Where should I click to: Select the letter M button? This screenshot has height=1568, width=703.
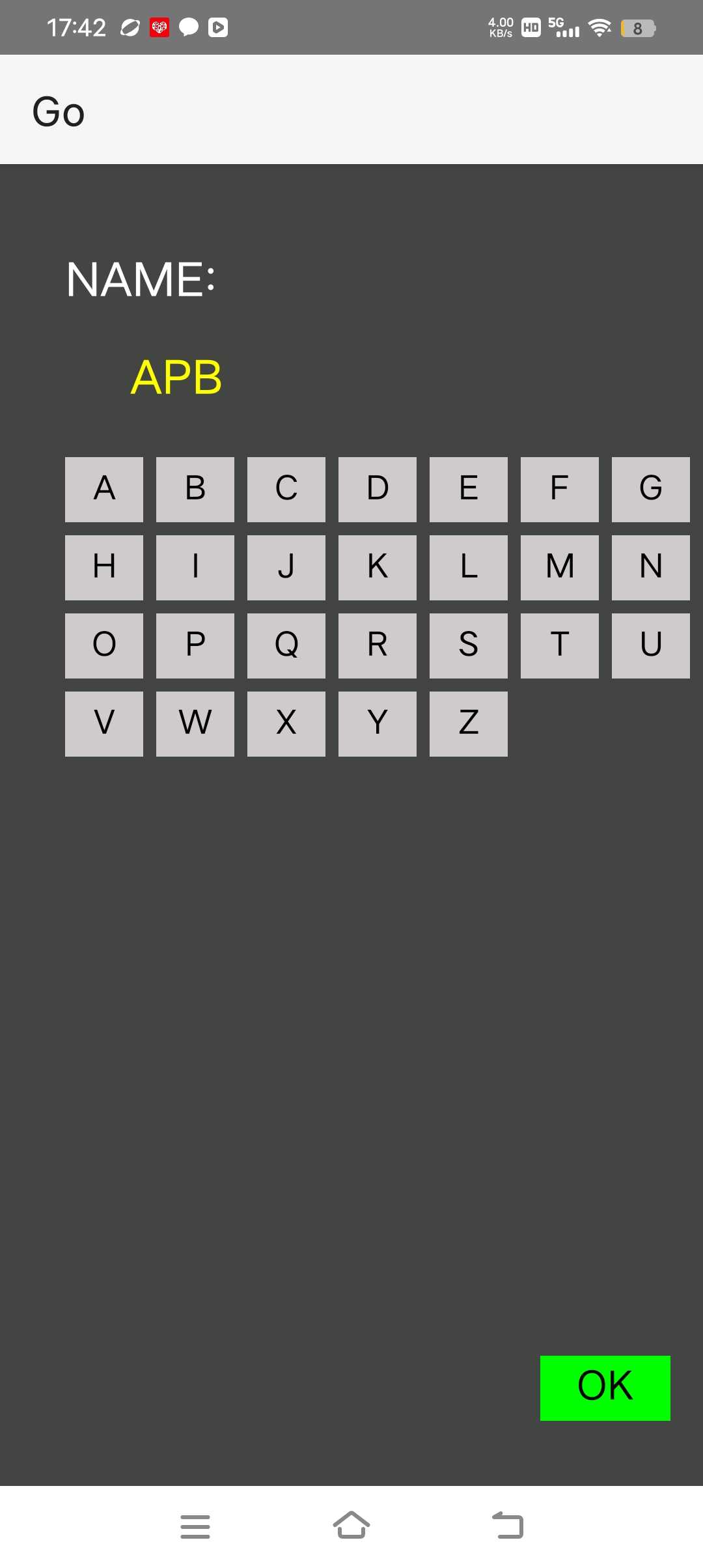560,567
